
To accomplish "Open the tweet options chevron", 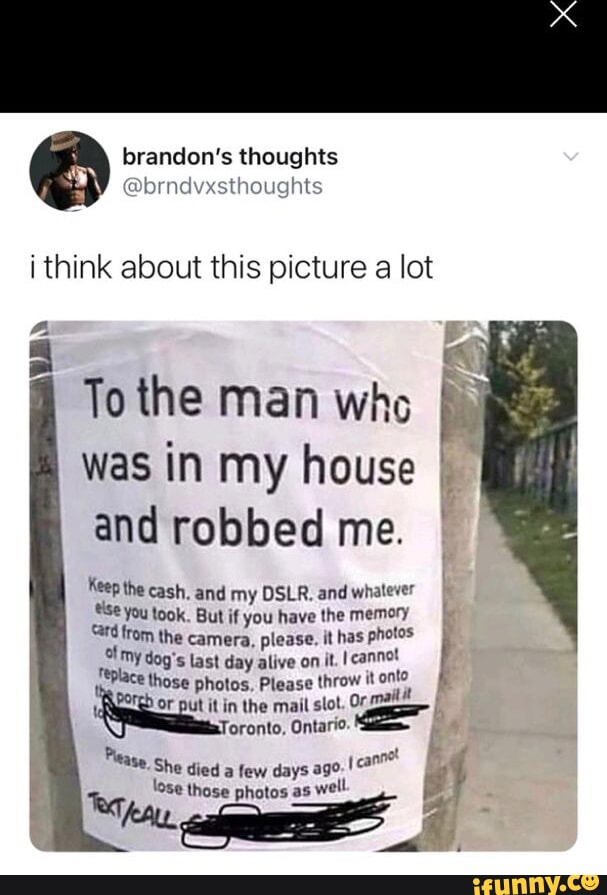I will (571, 158).
